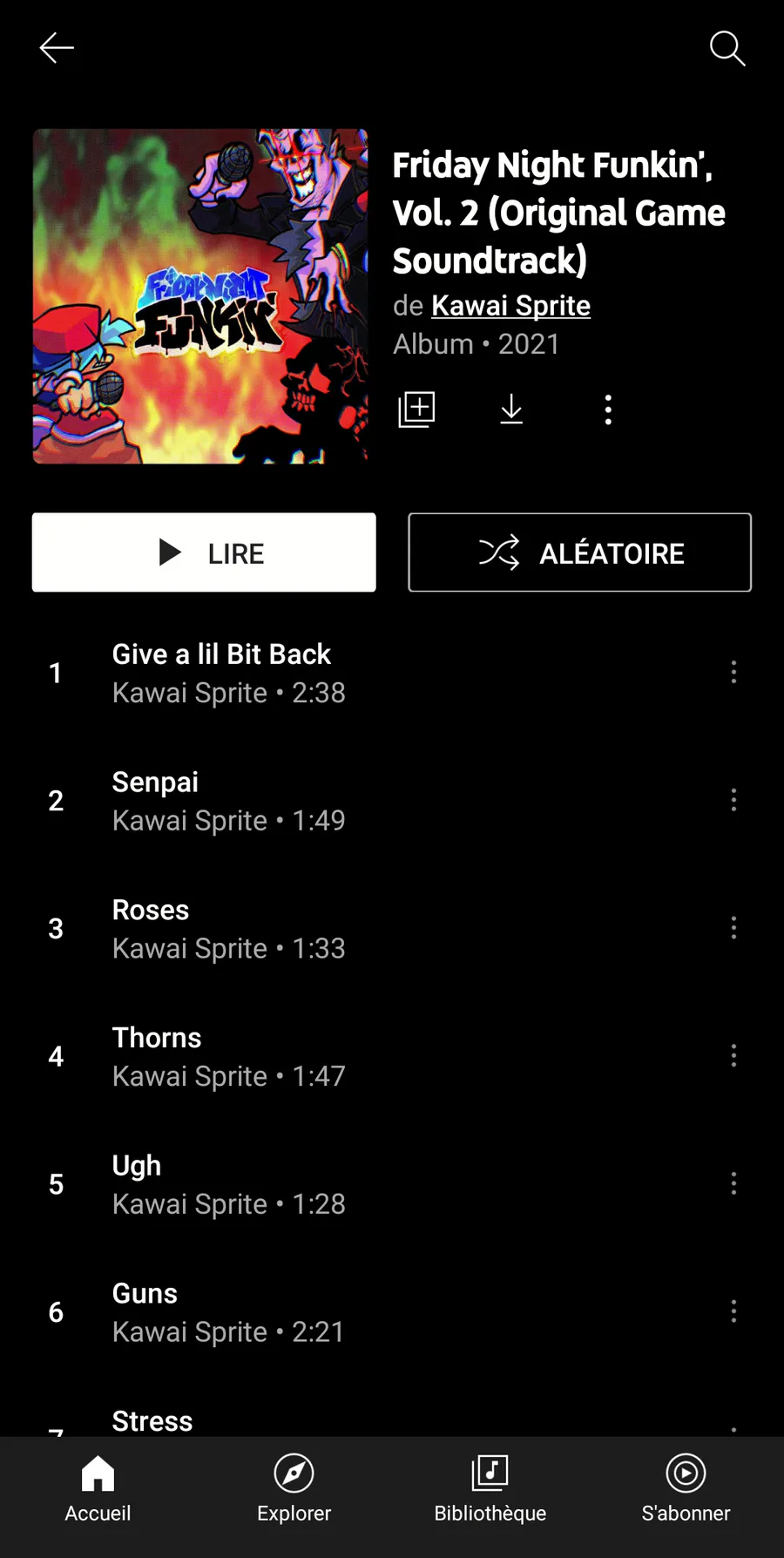The image size is (784, 1558).
Task: Play the song Senpai
Action: pyautogui.click(x=156, y=782)
